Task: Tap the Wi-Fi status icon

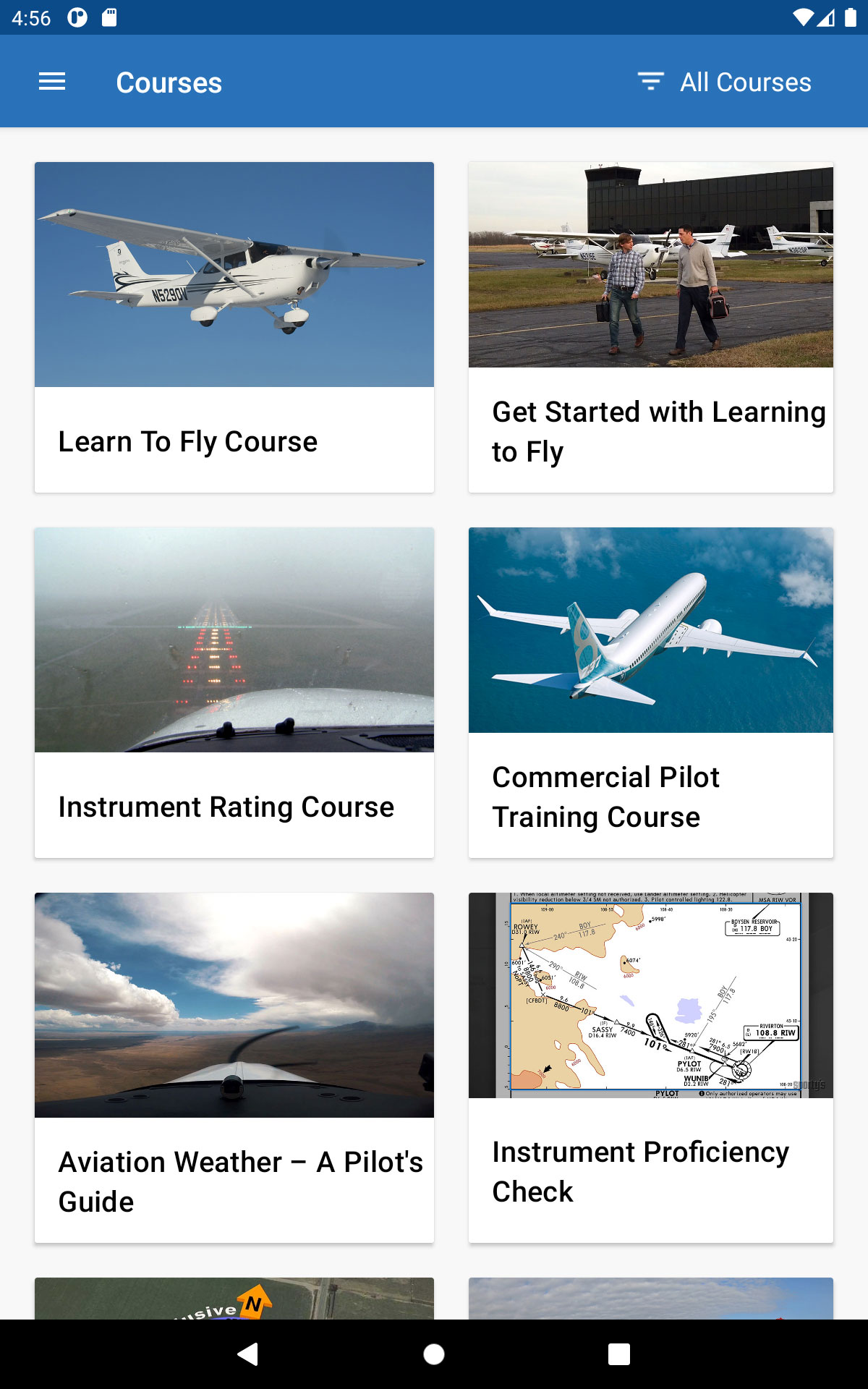Action: point(804,17)
